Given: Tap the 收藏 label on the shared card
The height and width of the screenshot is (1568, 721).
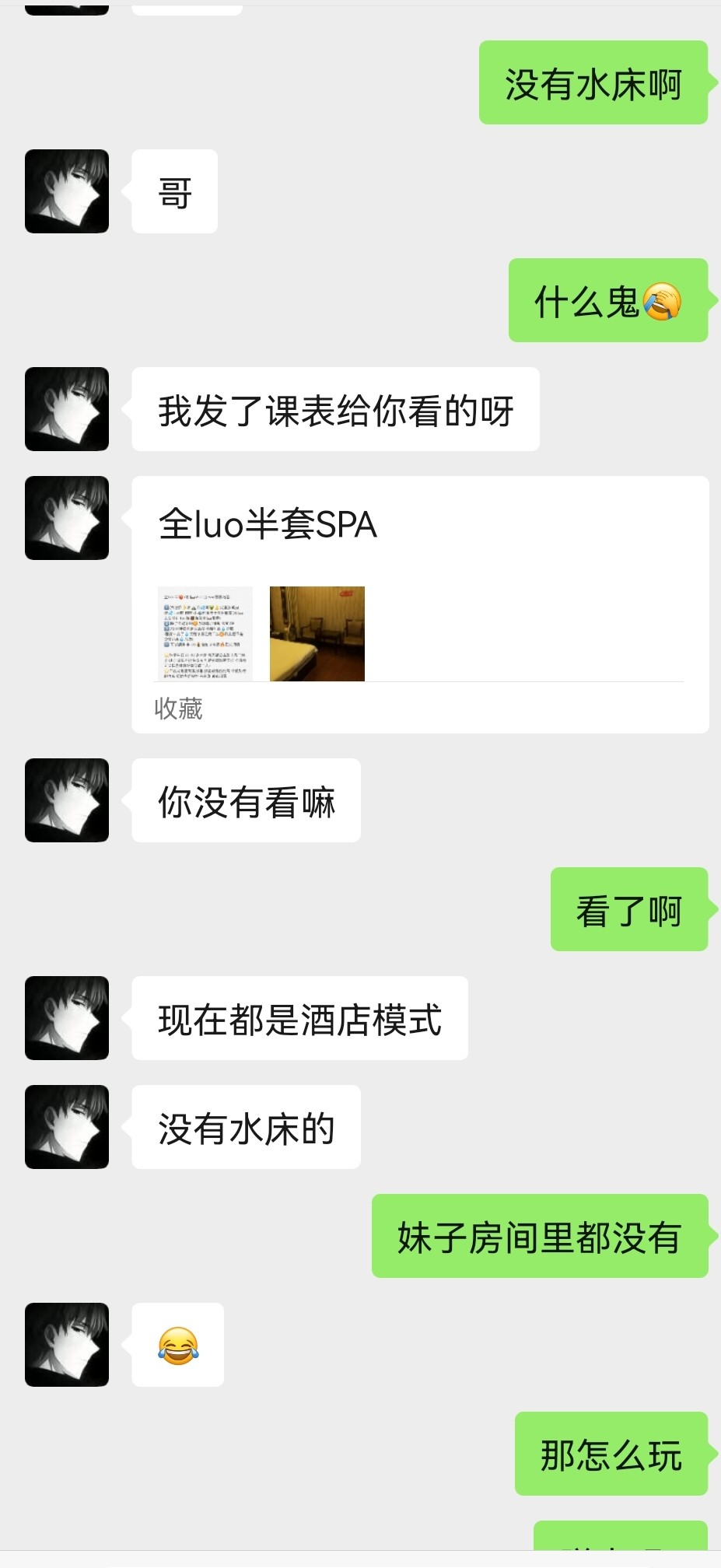Looking at the screenshot, I should [x=178, y=709].
